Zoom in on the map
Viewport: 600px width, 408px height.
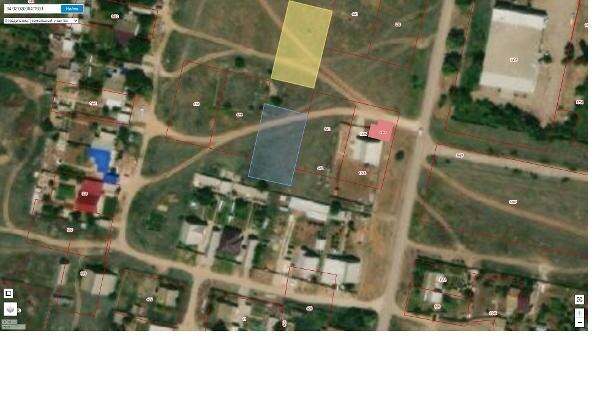[580, 313]
